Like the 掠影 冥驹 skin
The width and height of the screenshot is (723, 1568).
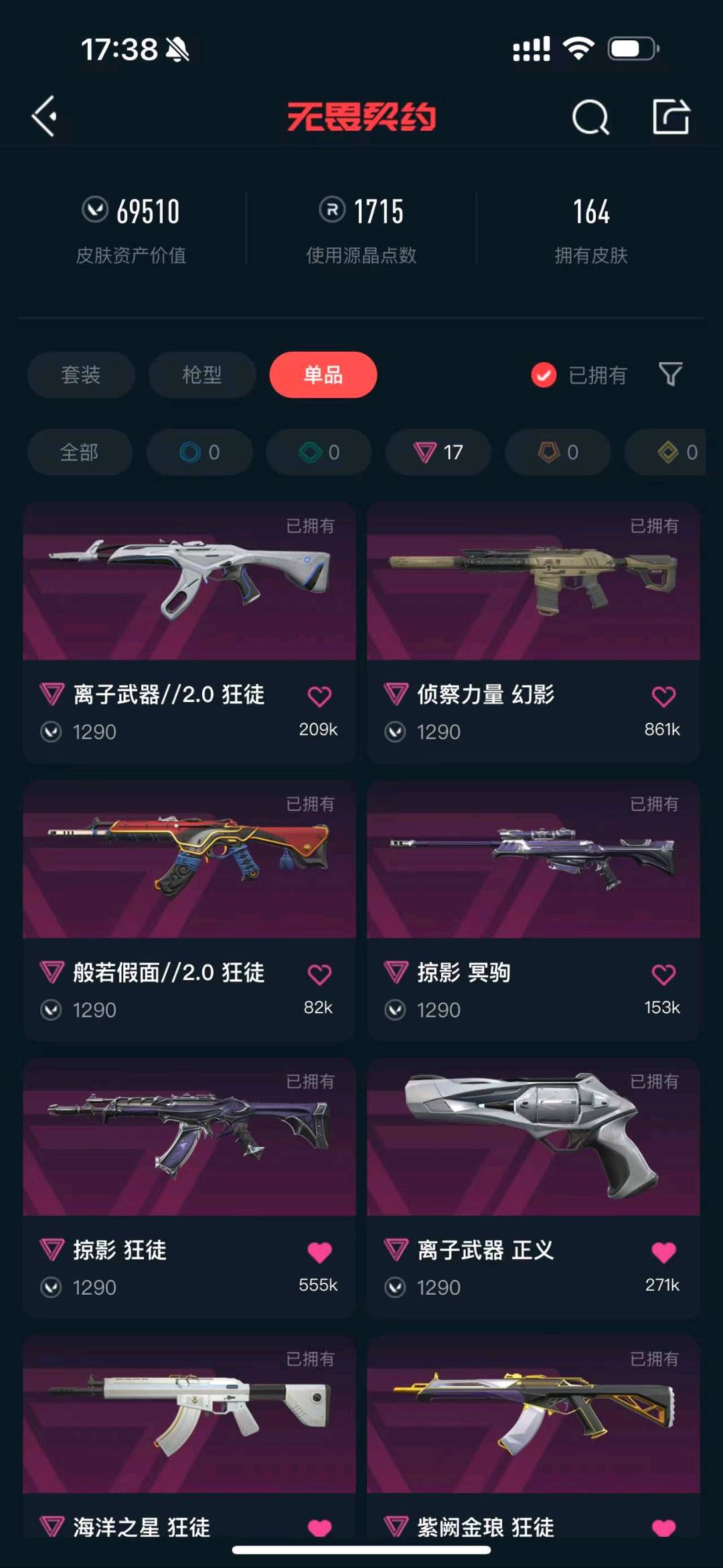coord(663,975)
